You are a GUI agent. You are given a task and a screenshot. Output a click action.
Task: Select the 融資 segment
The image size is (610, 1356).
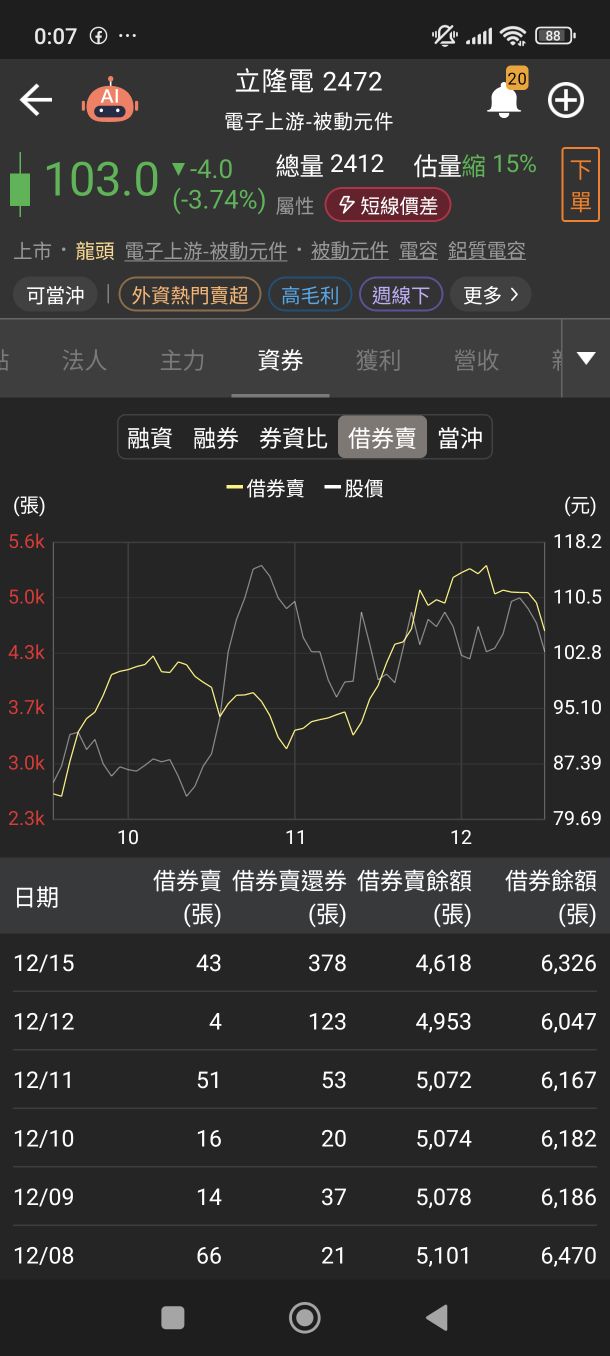[150, 438]
